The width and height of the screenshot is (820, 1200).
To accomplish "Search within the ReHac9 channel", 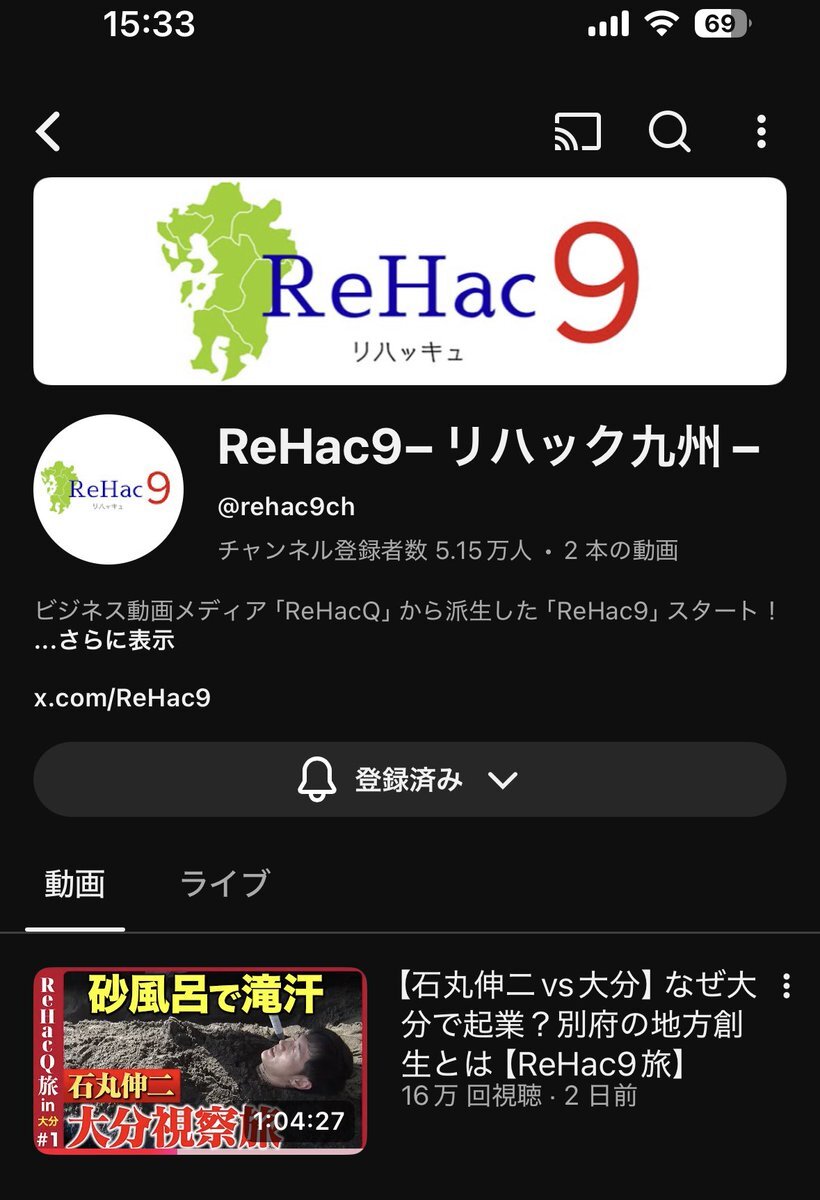I will (x=669, y=132).
